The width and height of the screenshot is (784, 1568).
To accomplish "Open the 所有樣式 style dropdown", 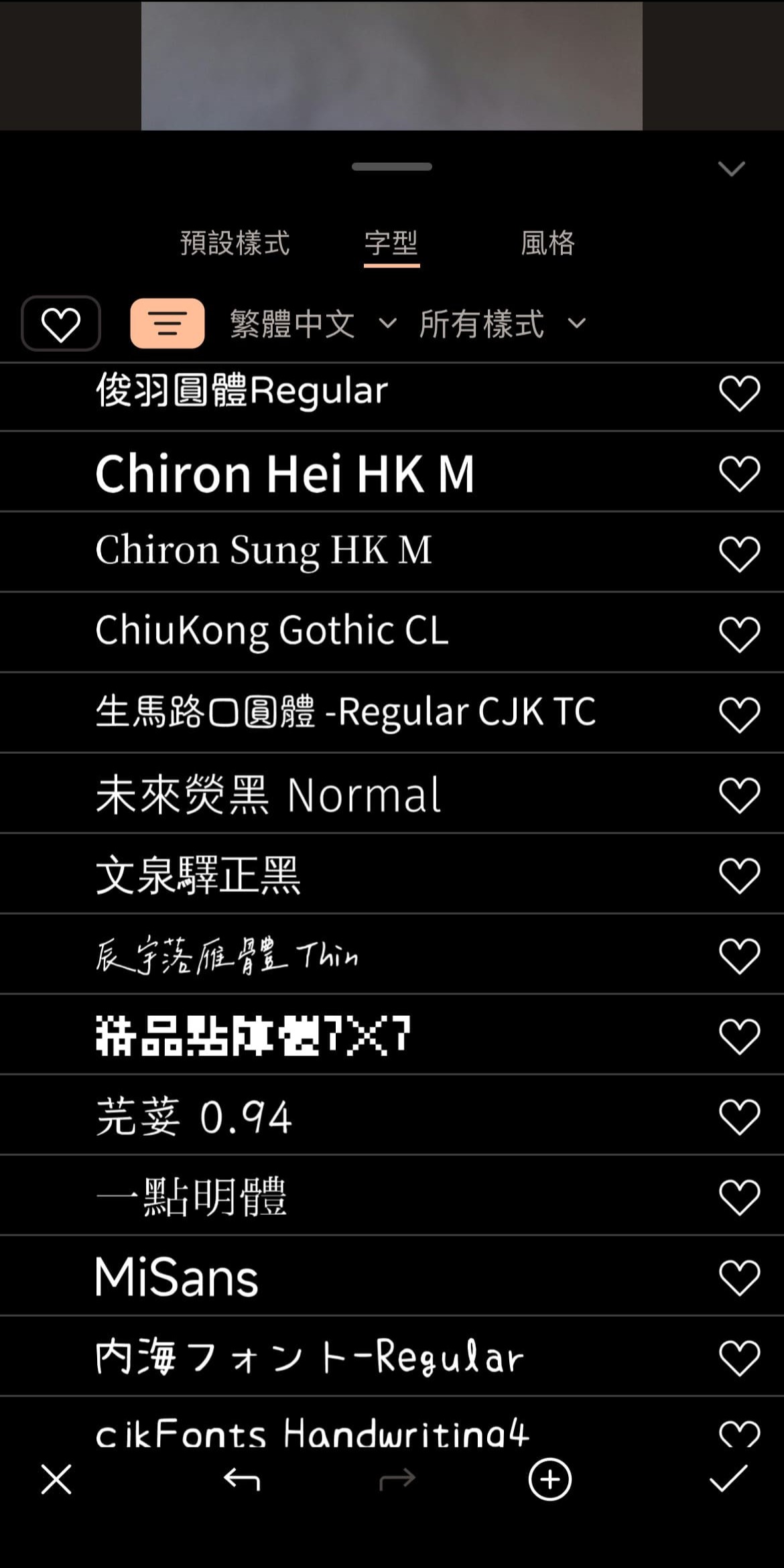I will coord(503,324).
